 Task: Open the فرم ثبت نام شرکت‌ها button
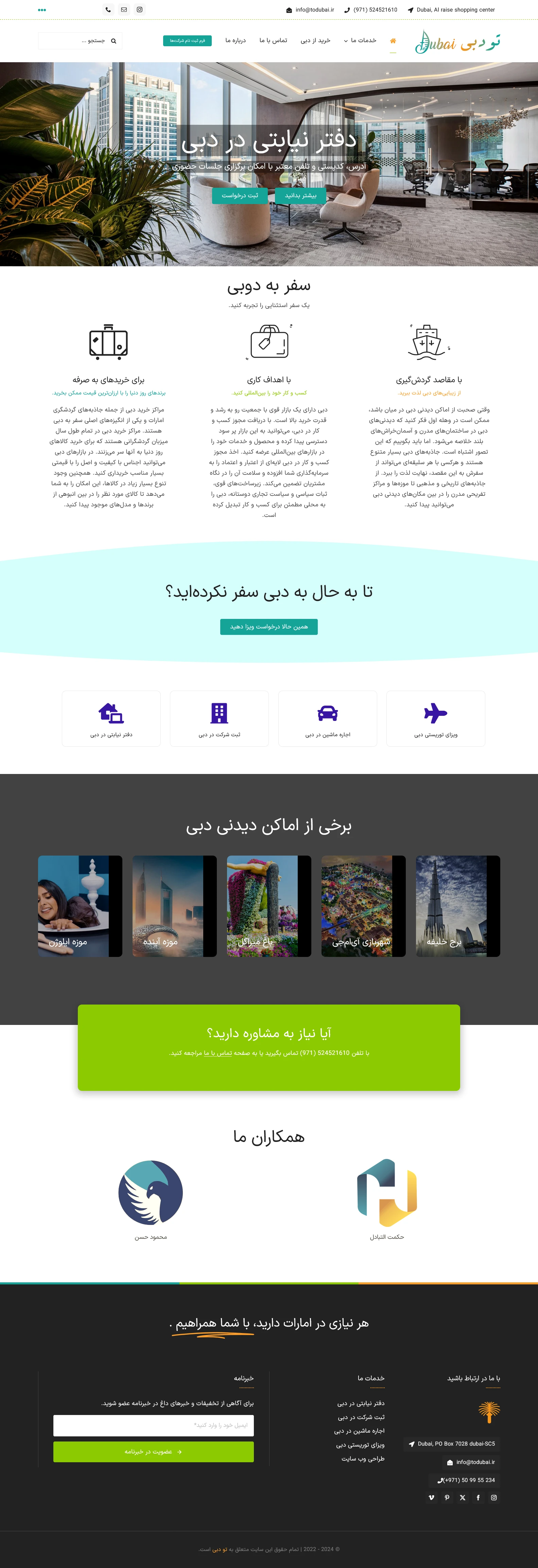[188, 41]
